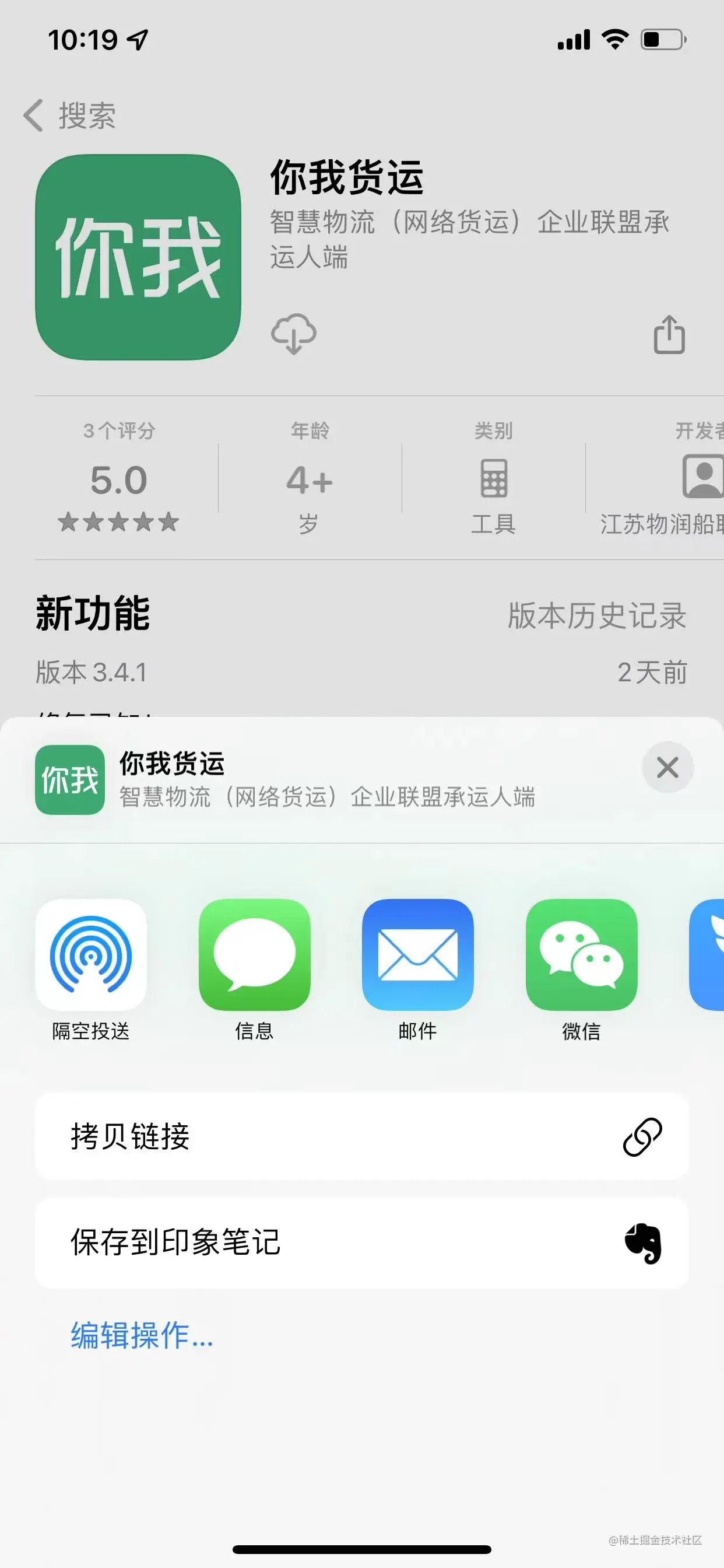Screen dimensions: 724x1568
Task: Tap the cloud download icon for 你我货运
Action: pyautogui.click(x=293, y=334)
